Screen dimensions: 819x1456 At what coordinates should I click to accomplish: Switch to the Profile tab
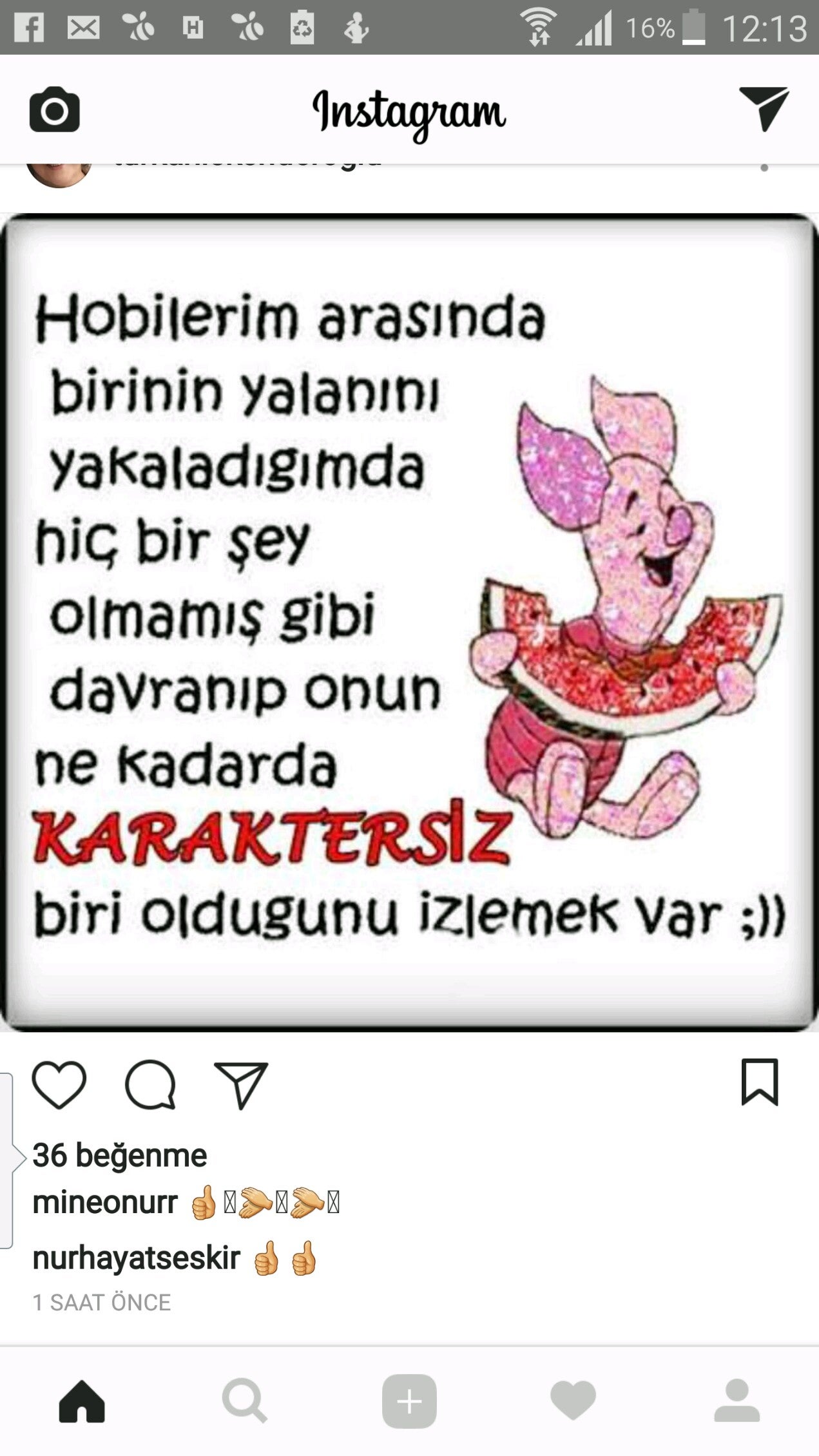point(737,1401)
